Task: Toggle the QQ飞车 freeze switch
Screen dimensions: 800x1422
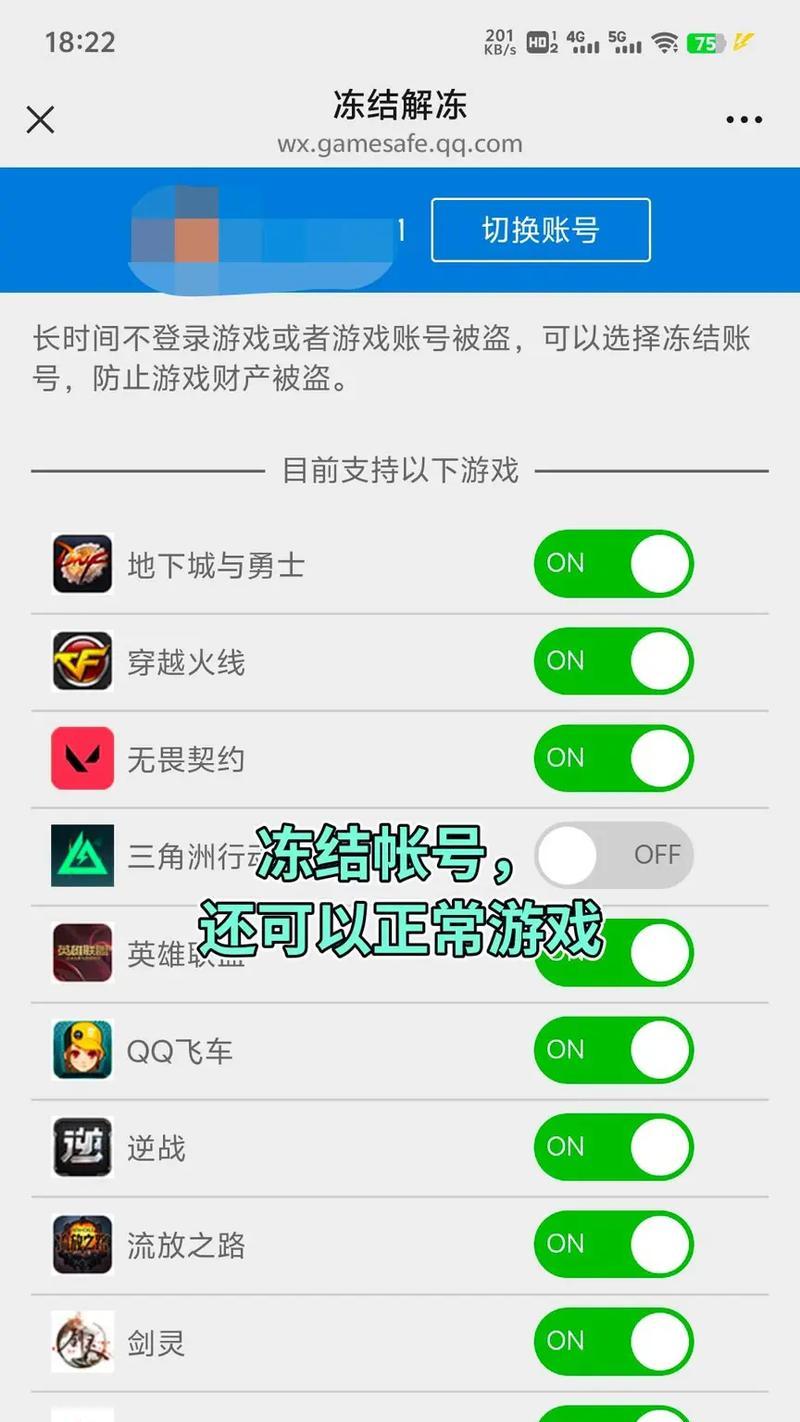Action: [x=614, y=1050]
